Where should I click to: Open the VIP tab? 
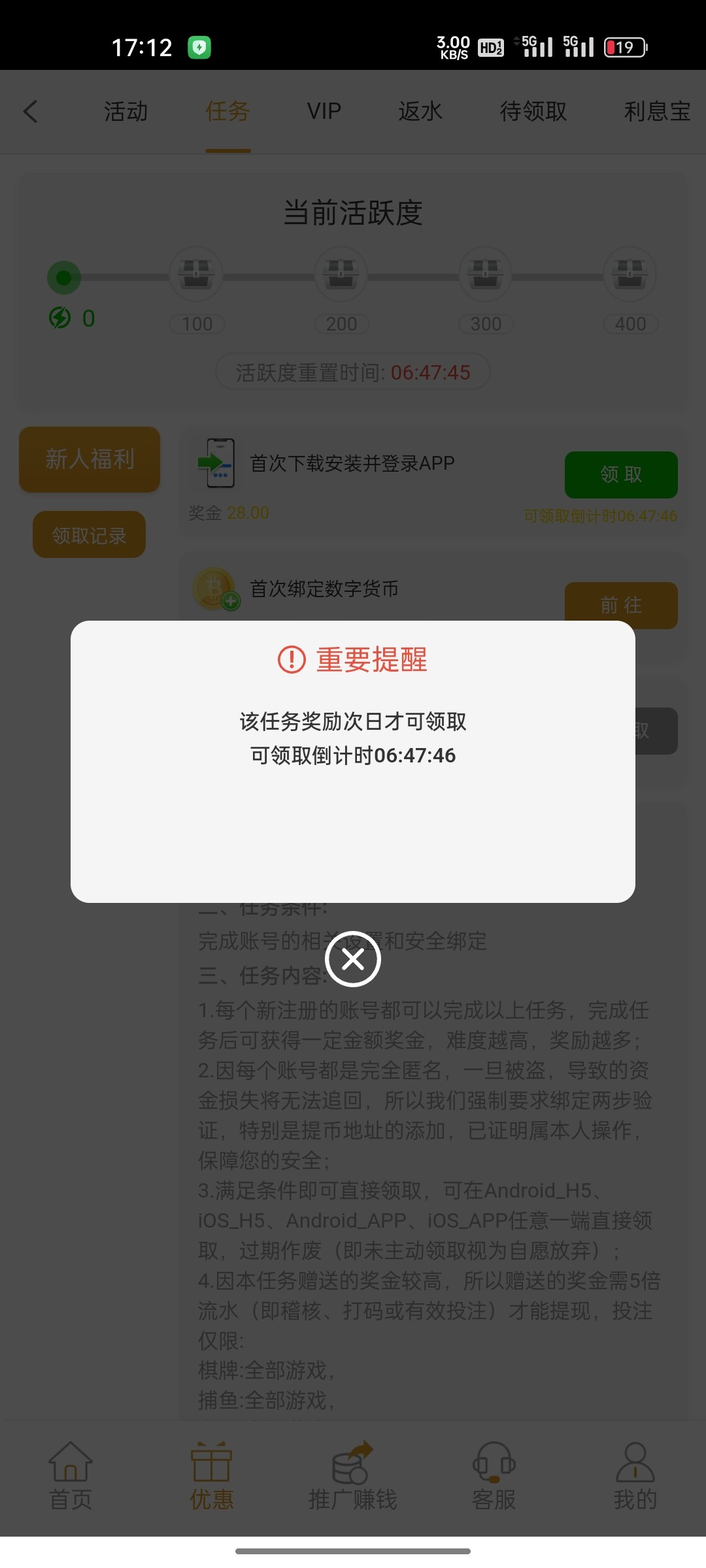[324, 111]
